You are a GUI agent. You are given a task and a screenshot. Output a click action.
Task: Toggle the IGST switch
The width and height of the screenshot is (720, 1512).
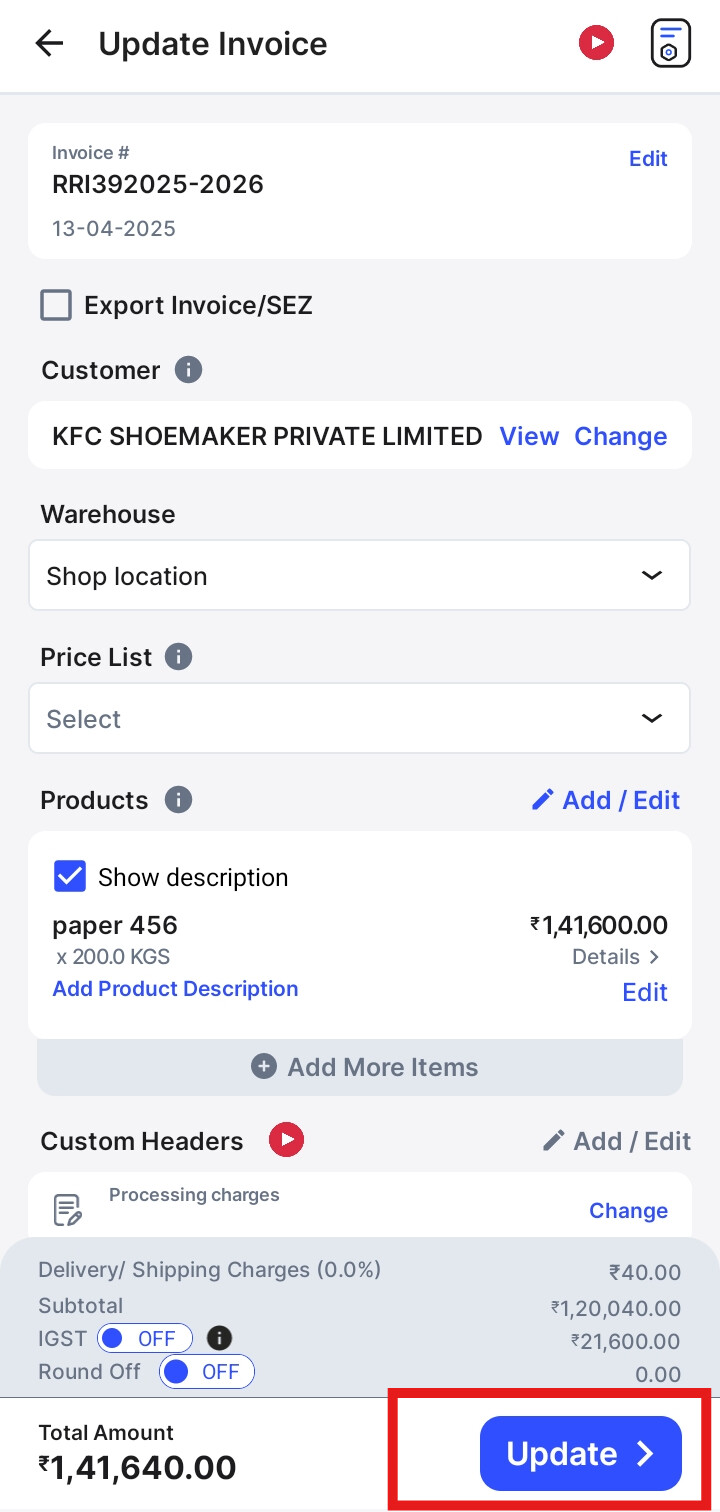[145, 1338]
